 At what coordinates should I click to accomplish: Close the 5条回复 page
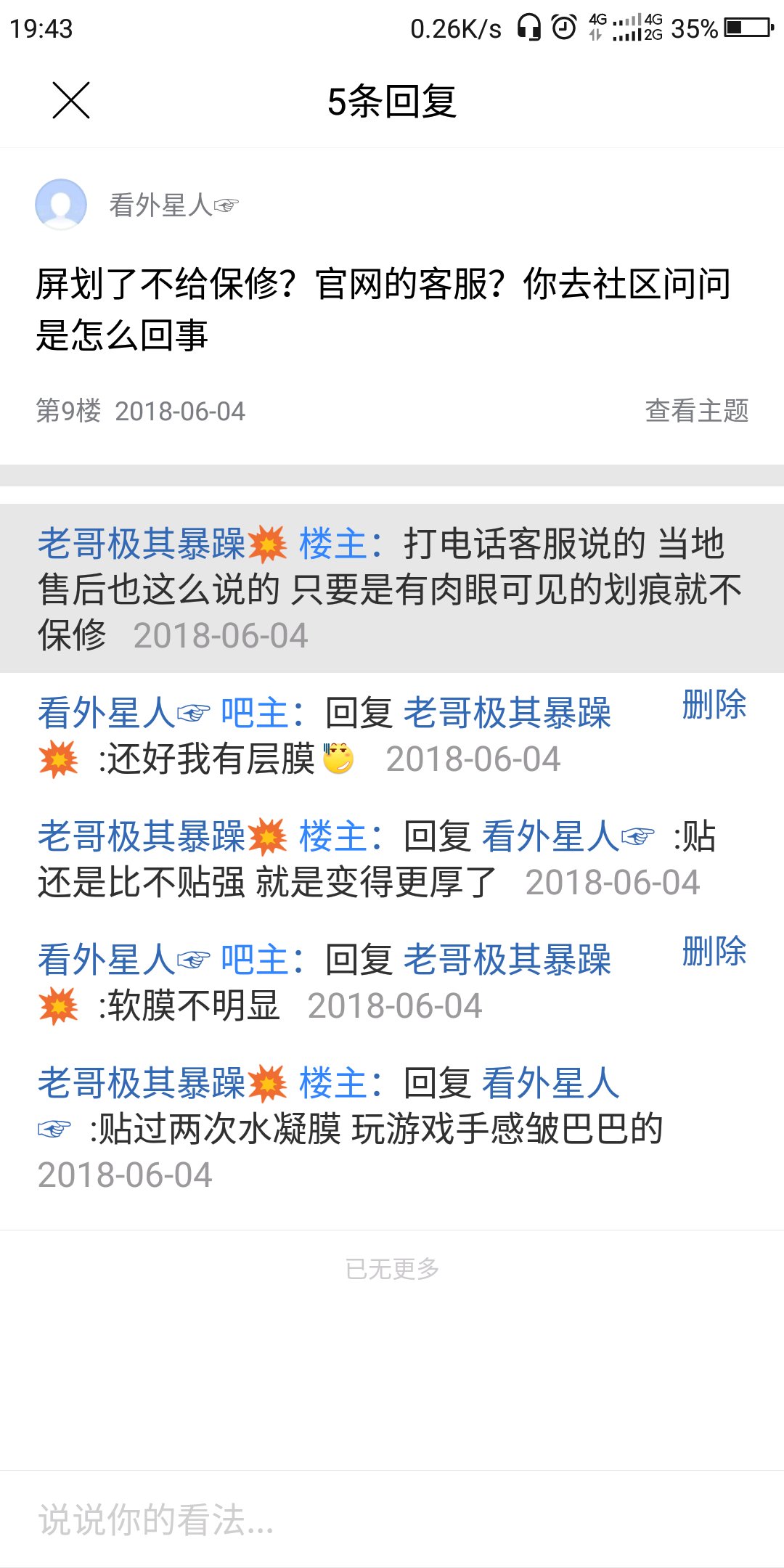click(71, 100)
